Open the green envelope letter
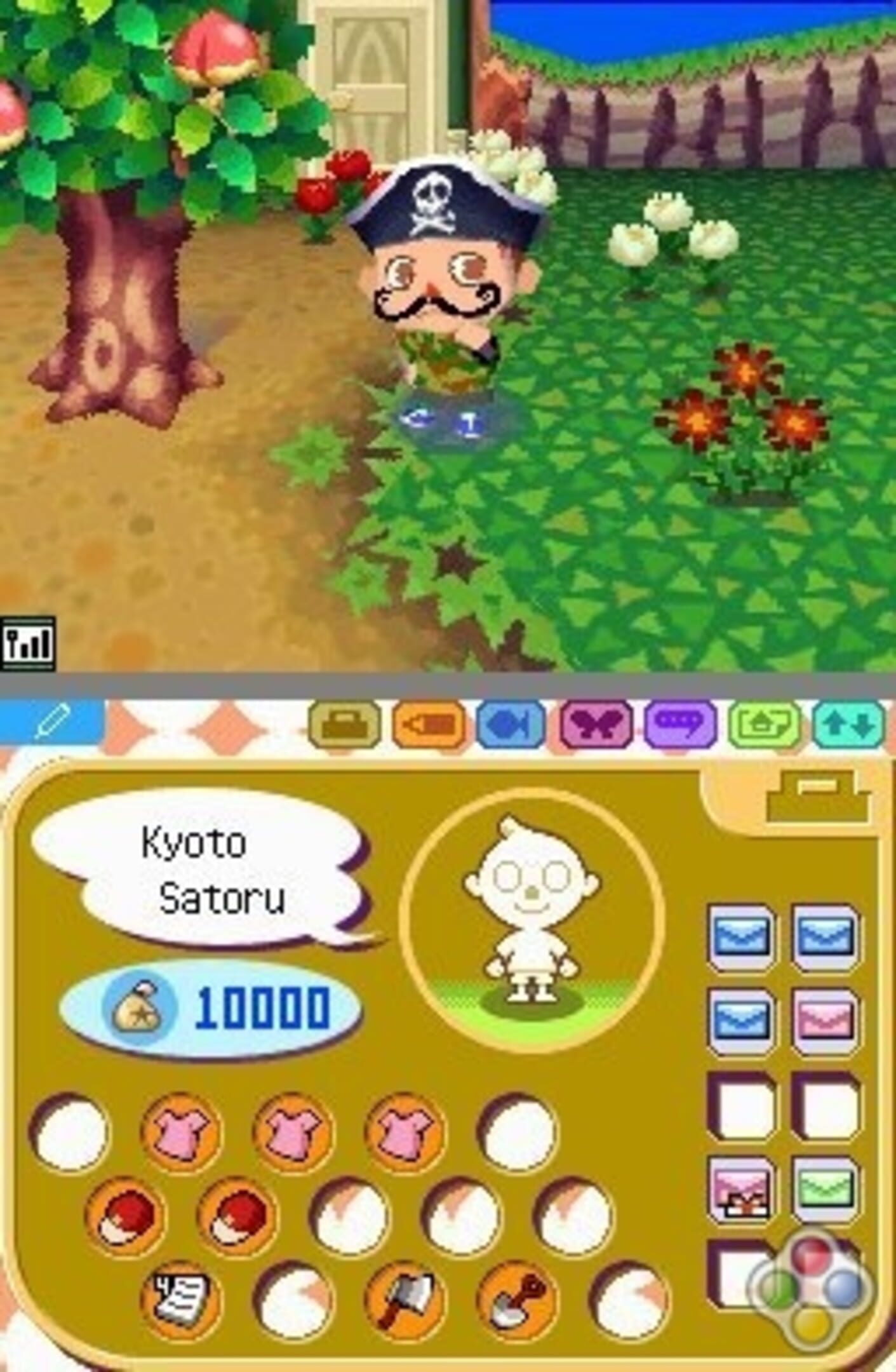The width and height of the screenshot is (896, 1372). (x=824, y=1189)
